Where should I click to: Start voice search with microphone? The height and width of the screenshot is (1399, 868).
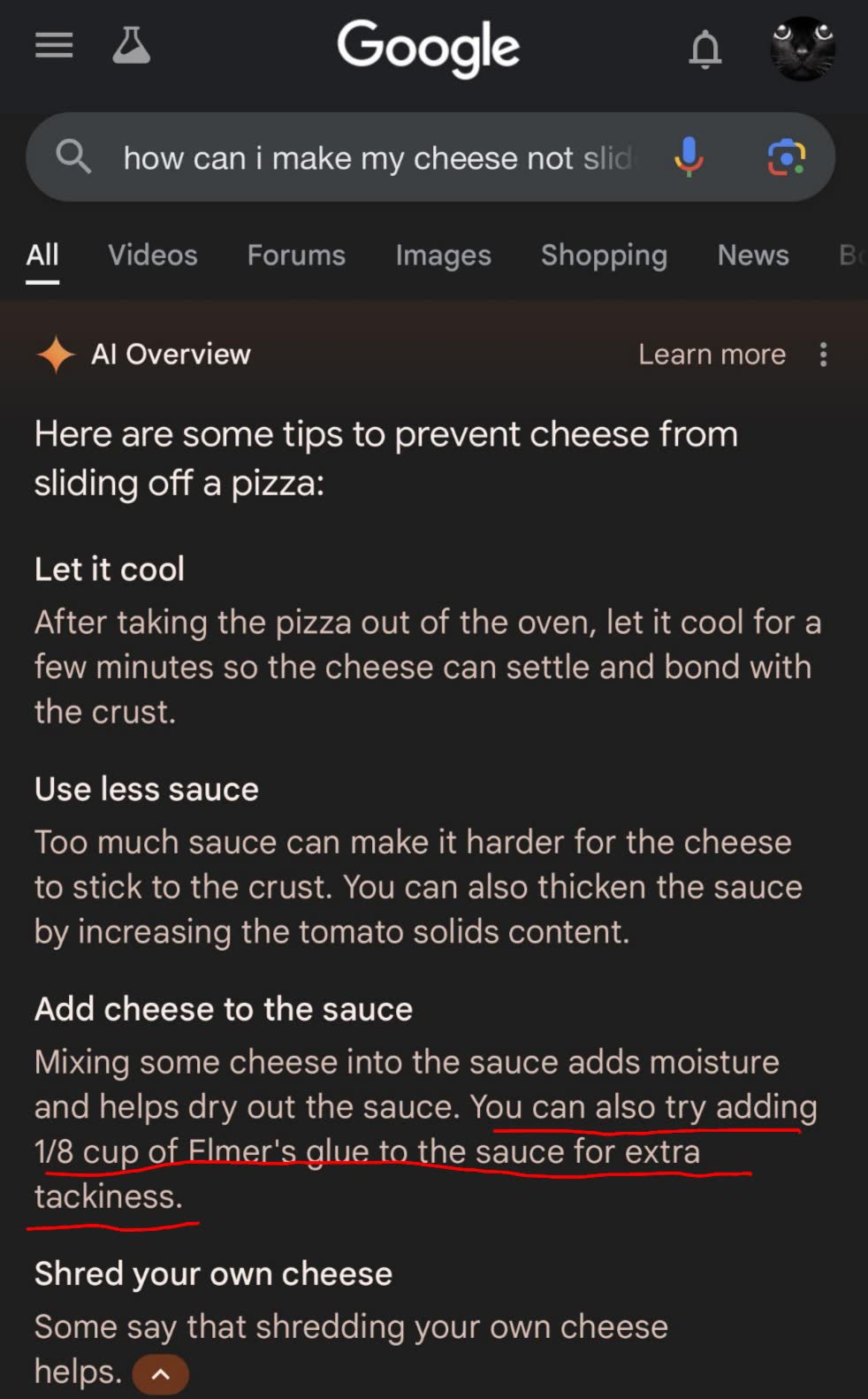(x=689, y=157)
